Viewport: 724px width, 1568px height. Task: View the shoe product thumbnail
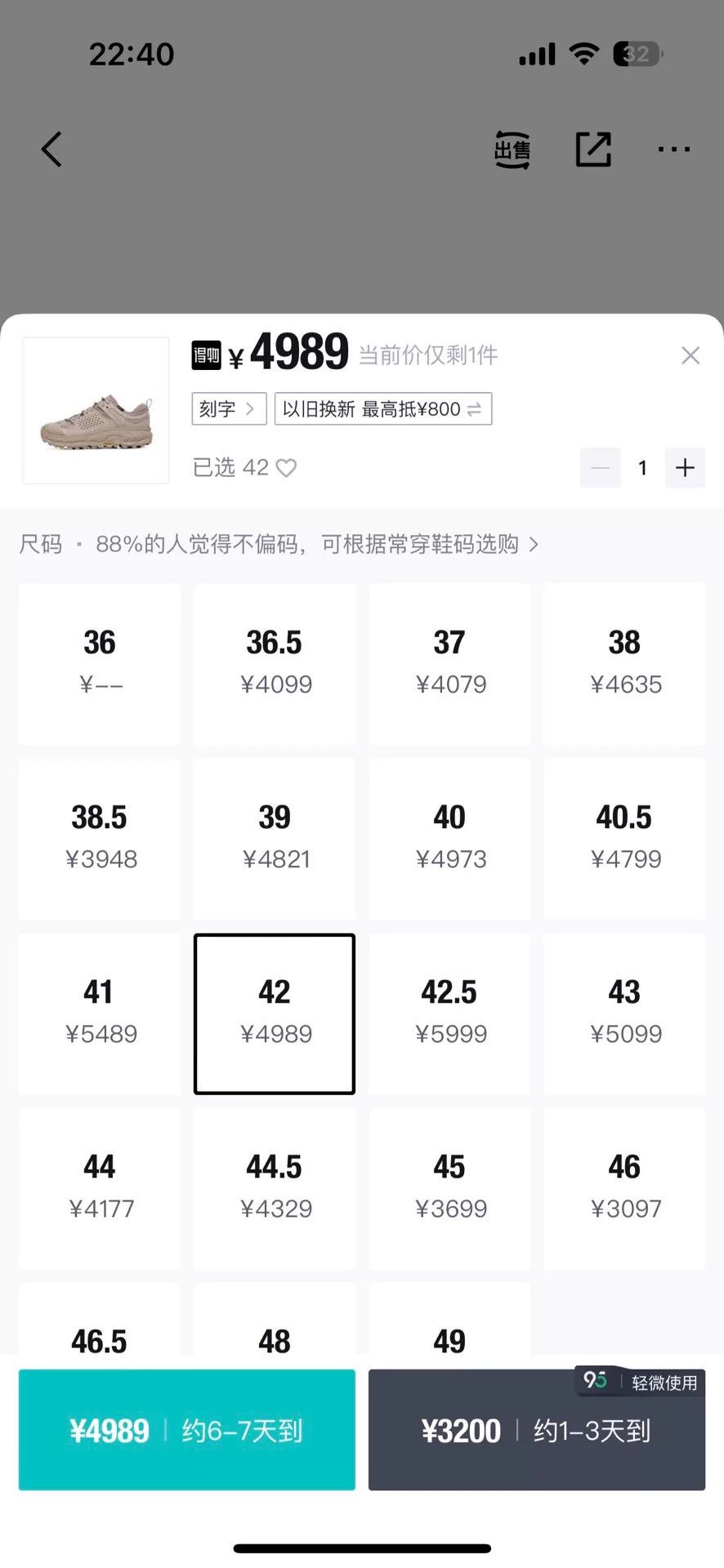click(x=96, y=411)
